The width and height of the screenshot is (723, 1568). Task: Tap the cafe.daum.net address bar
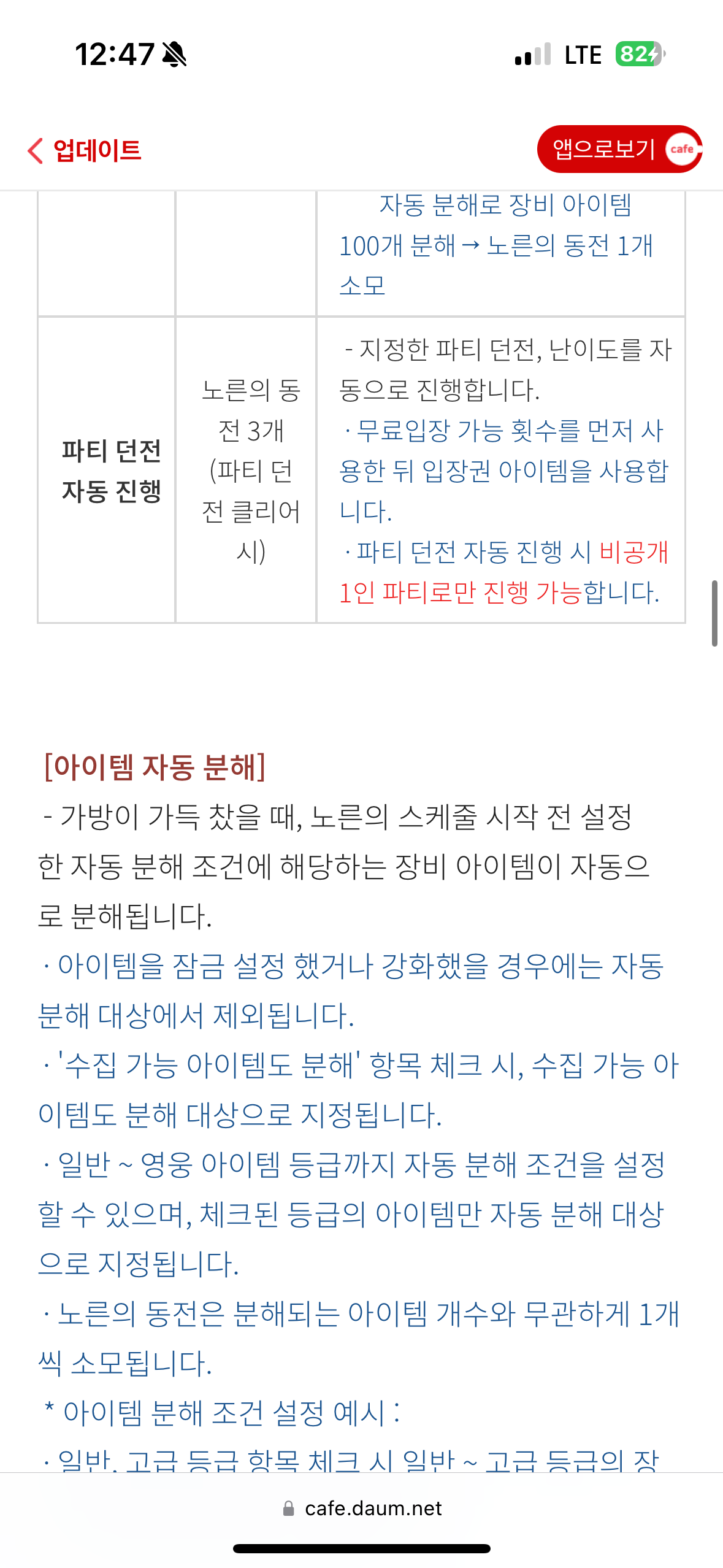pos(362,1508)
